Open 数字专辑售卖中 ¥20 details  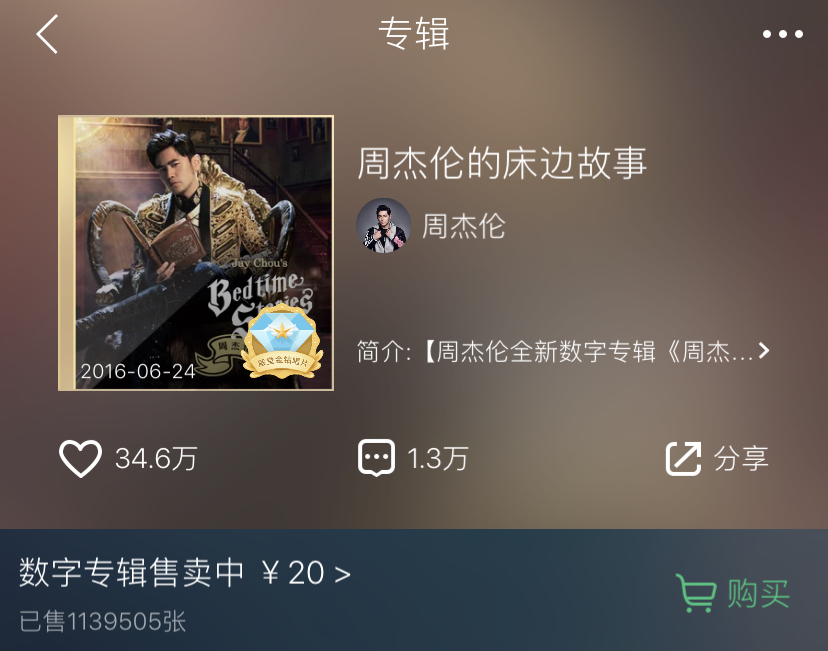coord(185,573)
